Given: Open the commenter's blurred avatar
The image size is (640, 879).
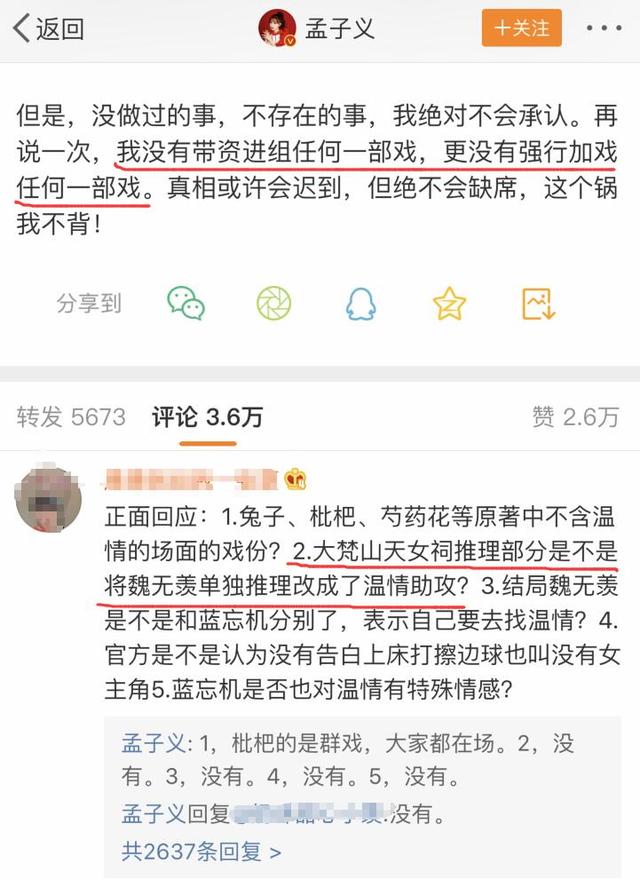Looking at the screenshot, I should [x=50, y=499].
